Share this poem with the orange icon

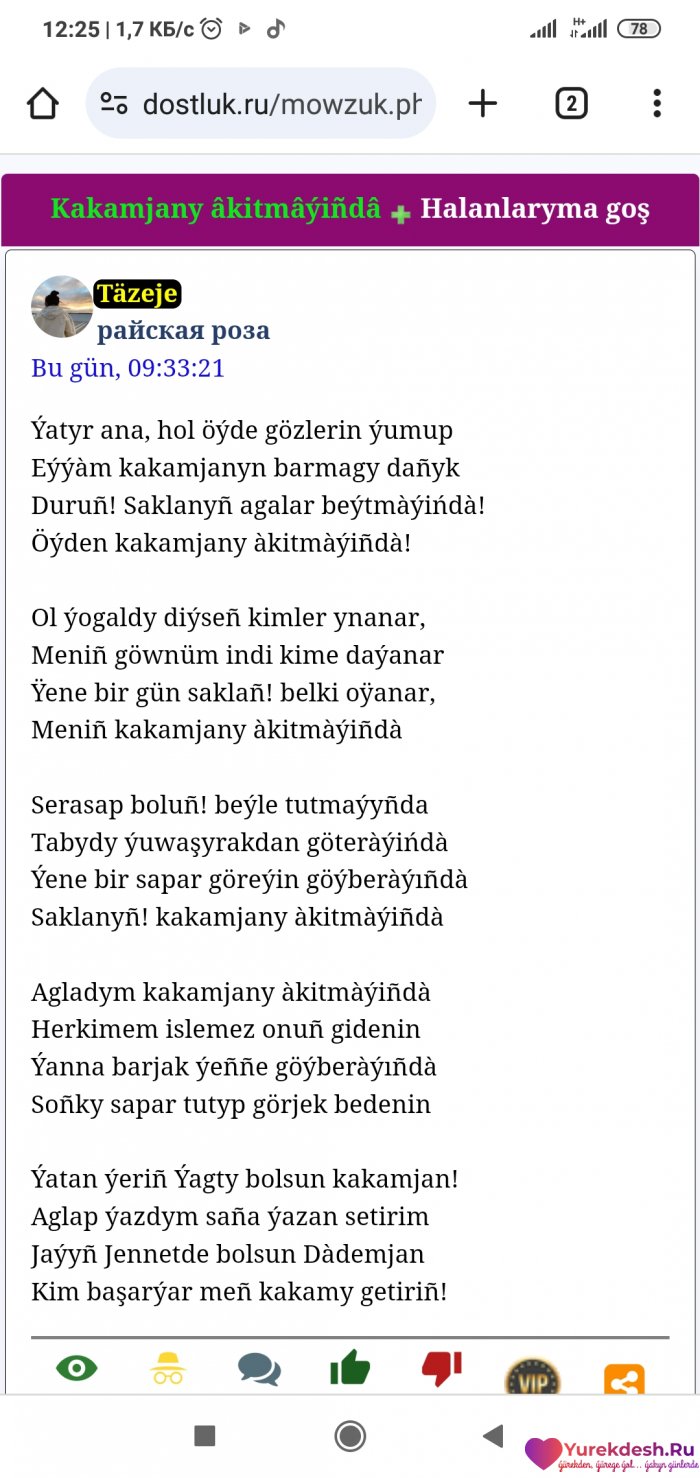[x=624, y=1380]
